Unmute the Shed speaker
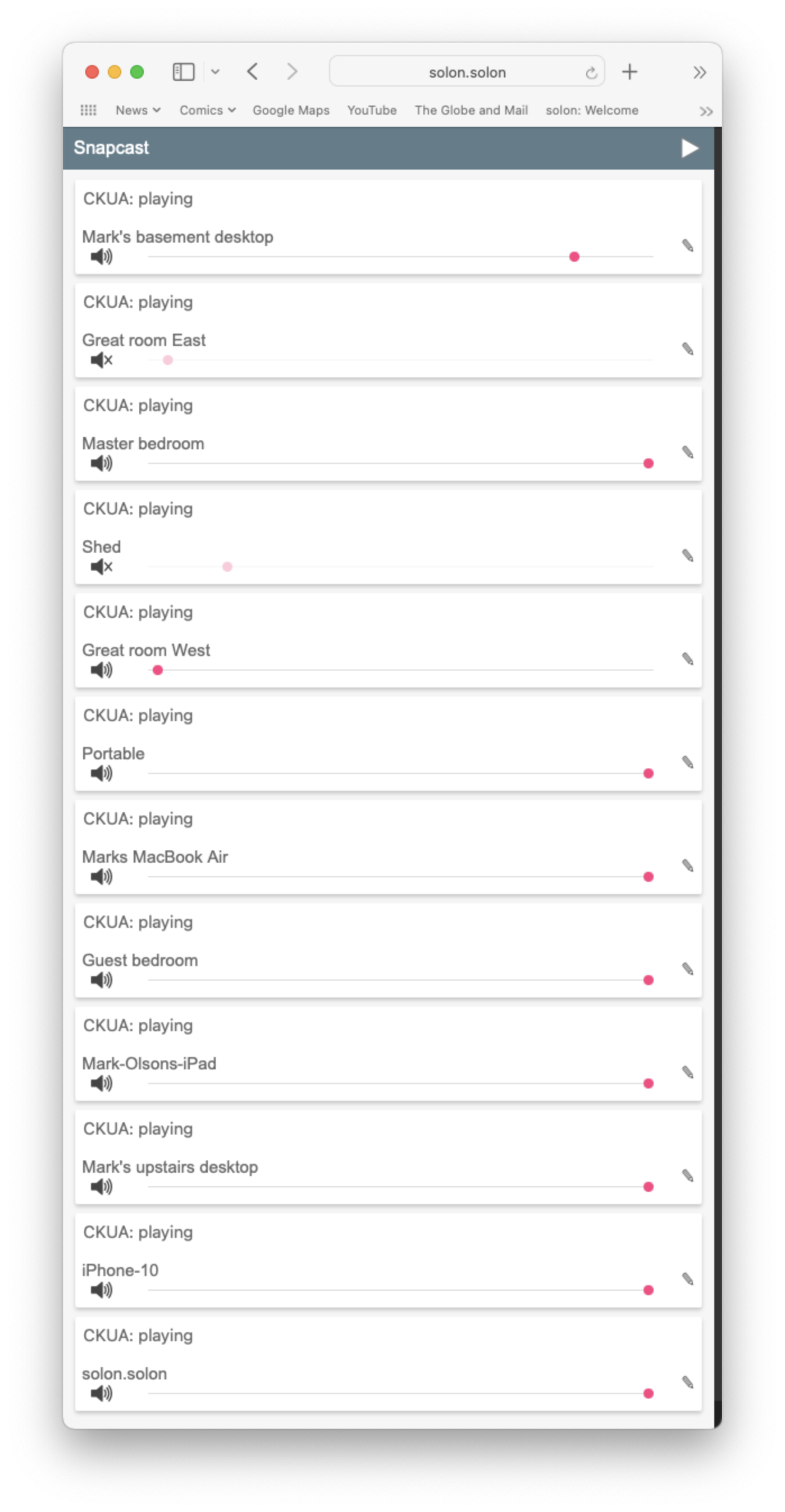785x1512 pixels. click(x=102, y=566)
